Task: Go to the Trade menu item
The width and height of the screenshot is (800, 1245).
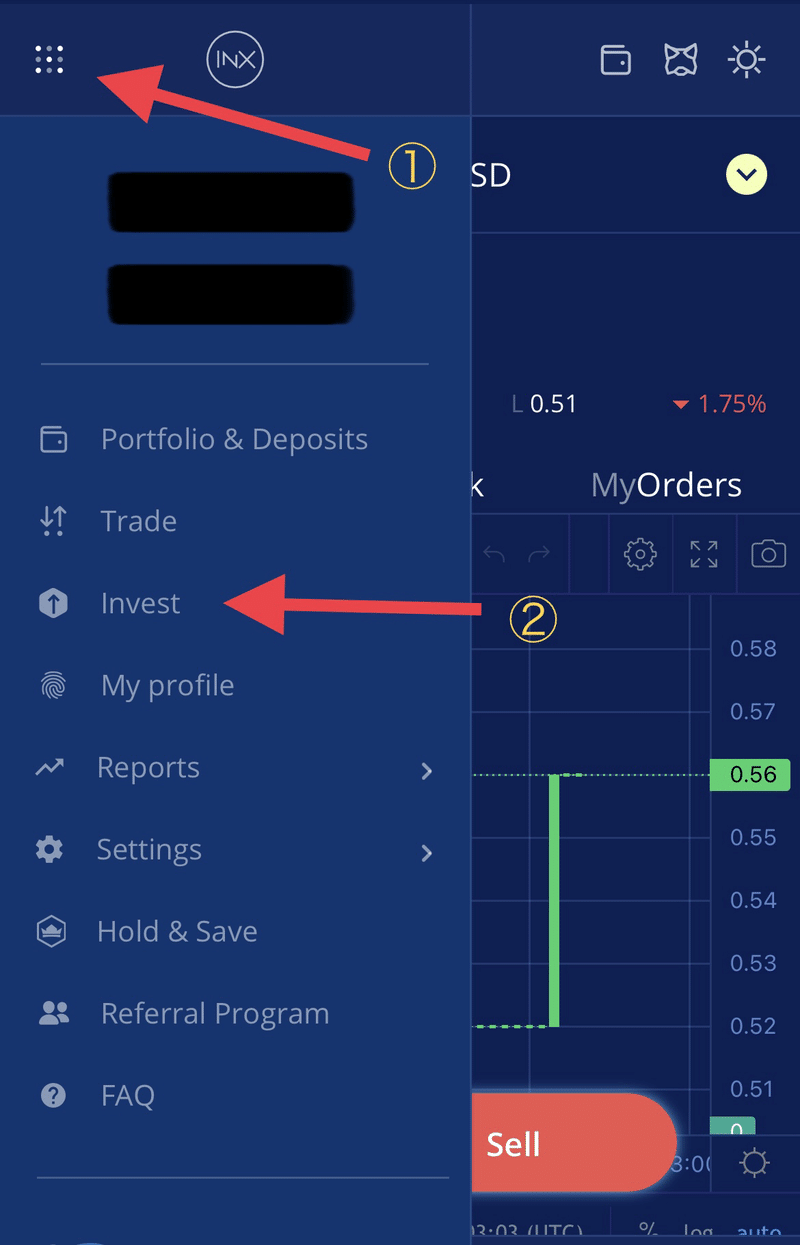Action: [x=138, y=521]
